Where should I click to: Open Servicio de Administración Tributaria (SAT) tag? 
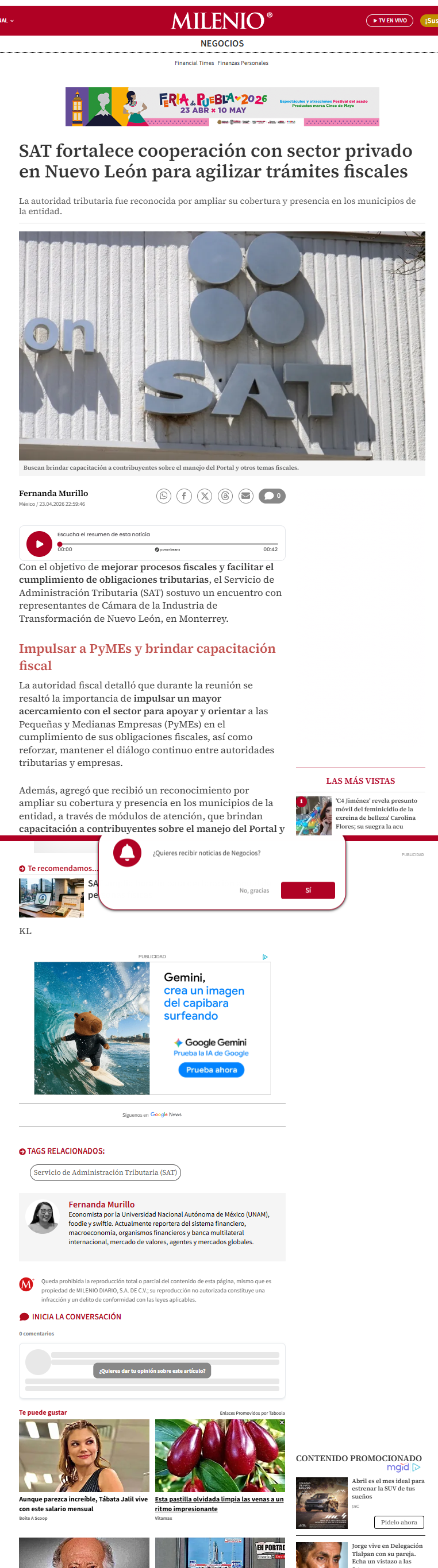(105, 1172)
